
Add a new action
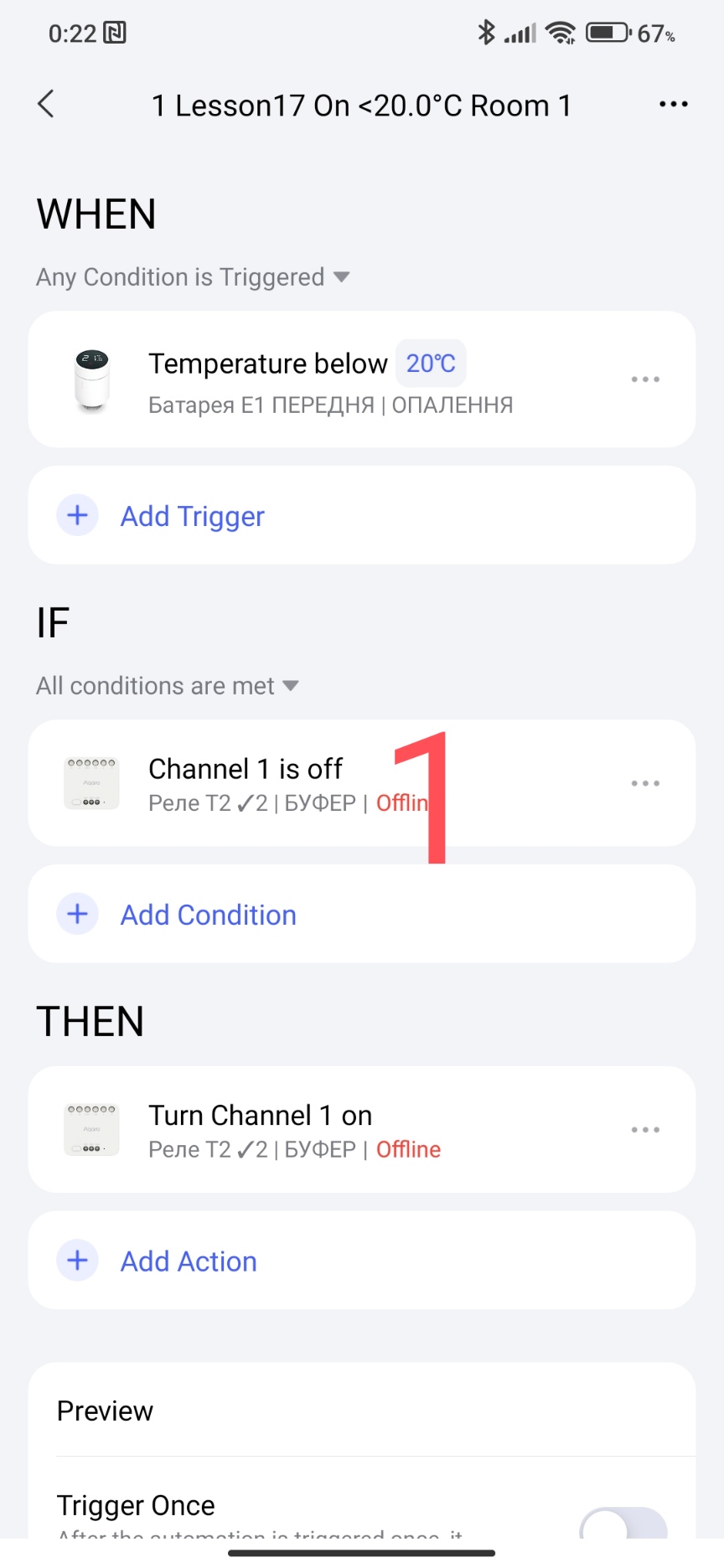click(189, 1261)
